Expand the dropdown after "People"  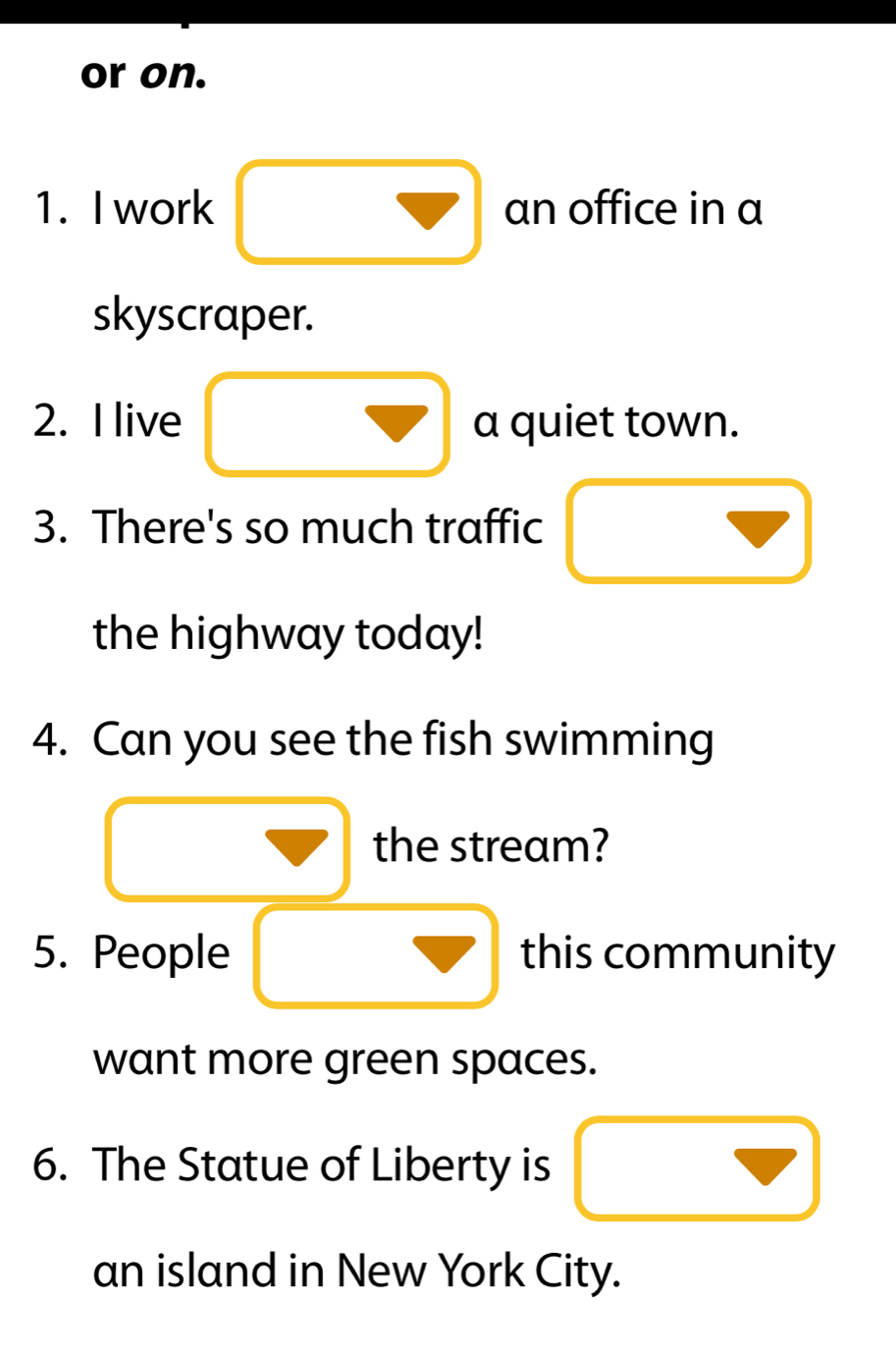point(376,956)
